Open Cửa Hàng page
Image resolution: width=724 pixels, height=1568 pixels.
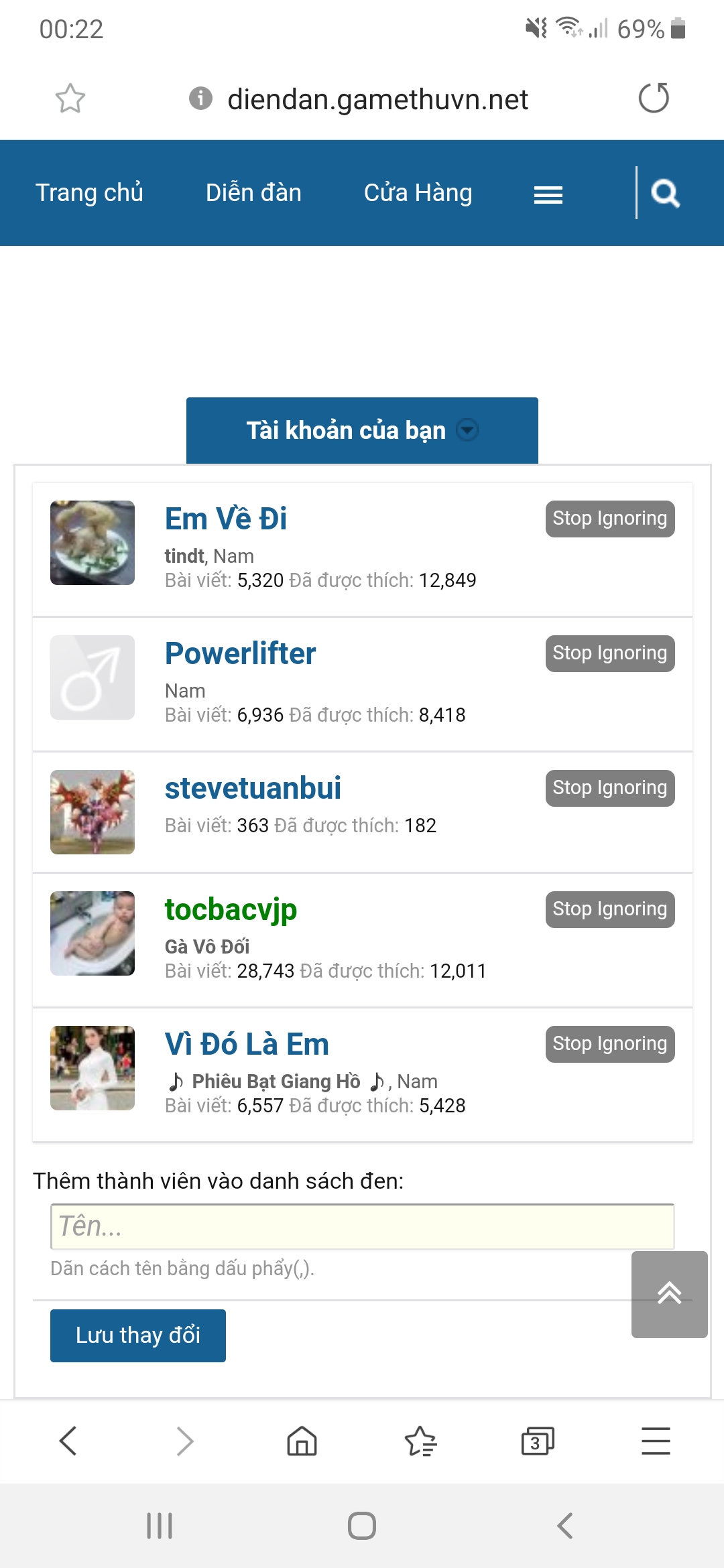418,193
